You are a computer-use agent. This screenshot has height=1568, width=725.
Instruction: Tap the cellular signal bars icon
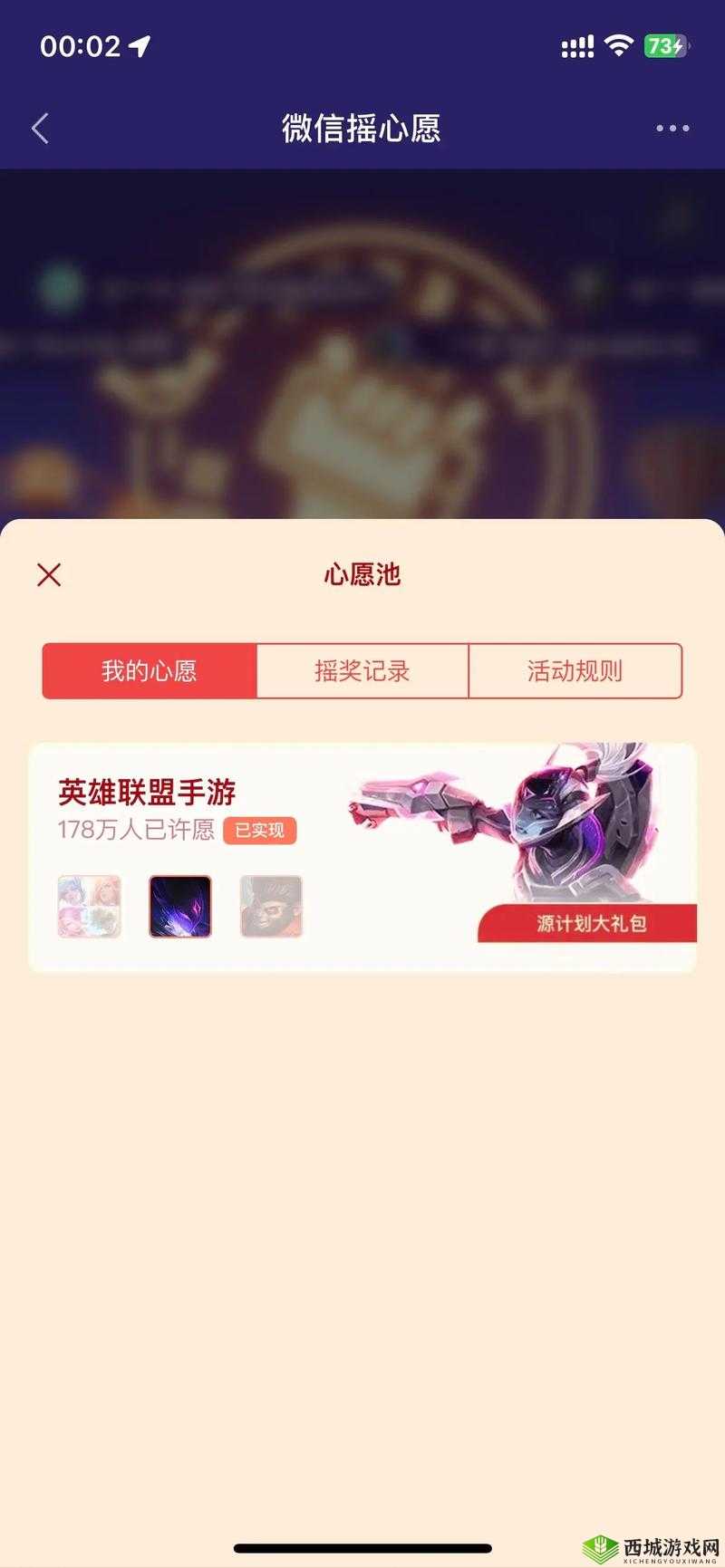point(576,43)
